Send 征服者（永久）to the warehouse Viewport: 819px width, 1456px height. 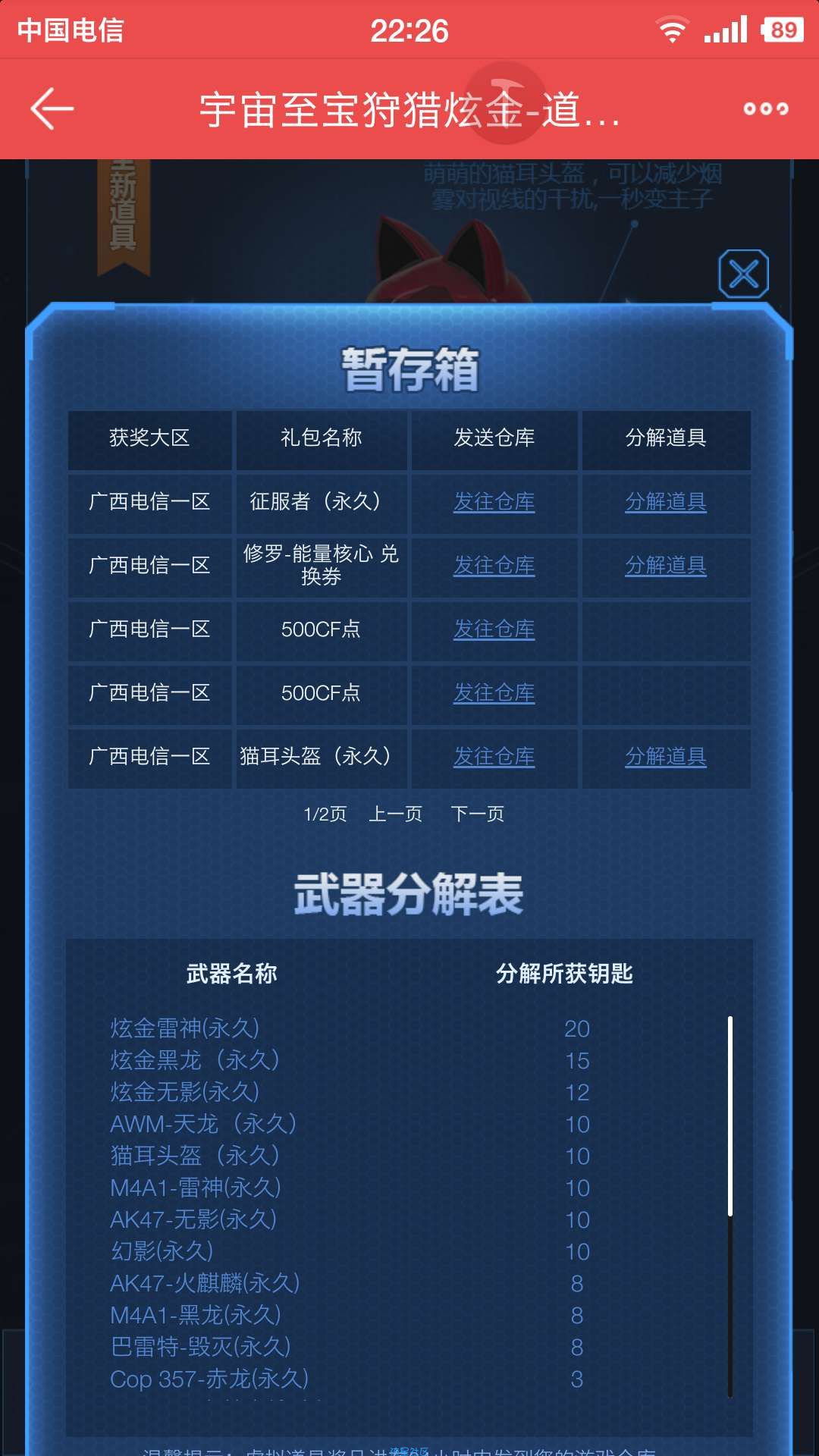click(494, 501)
